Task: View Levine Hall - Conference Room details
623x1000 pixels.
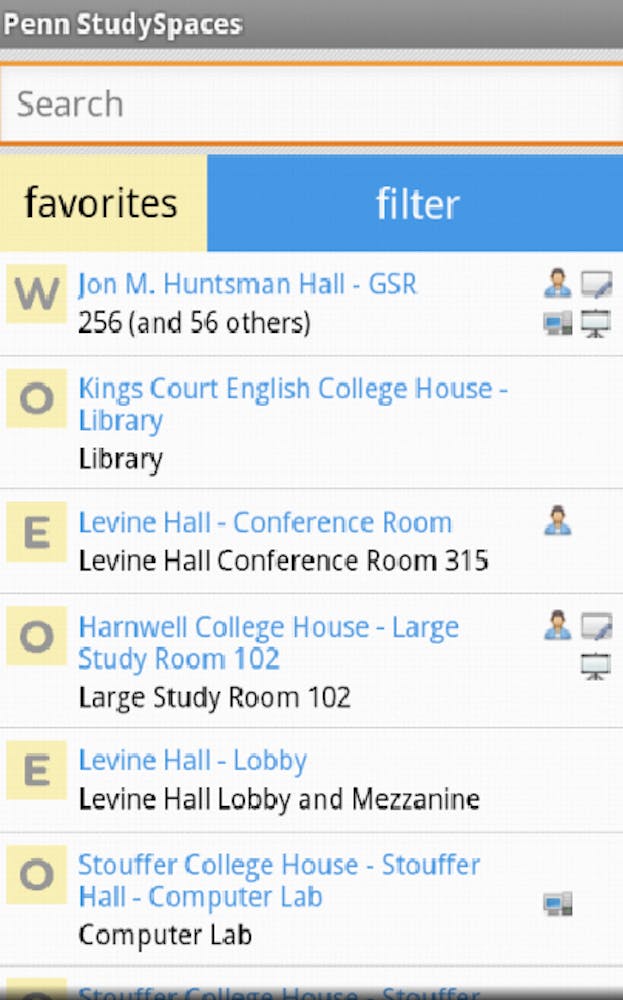Action: tap(265, 523)
